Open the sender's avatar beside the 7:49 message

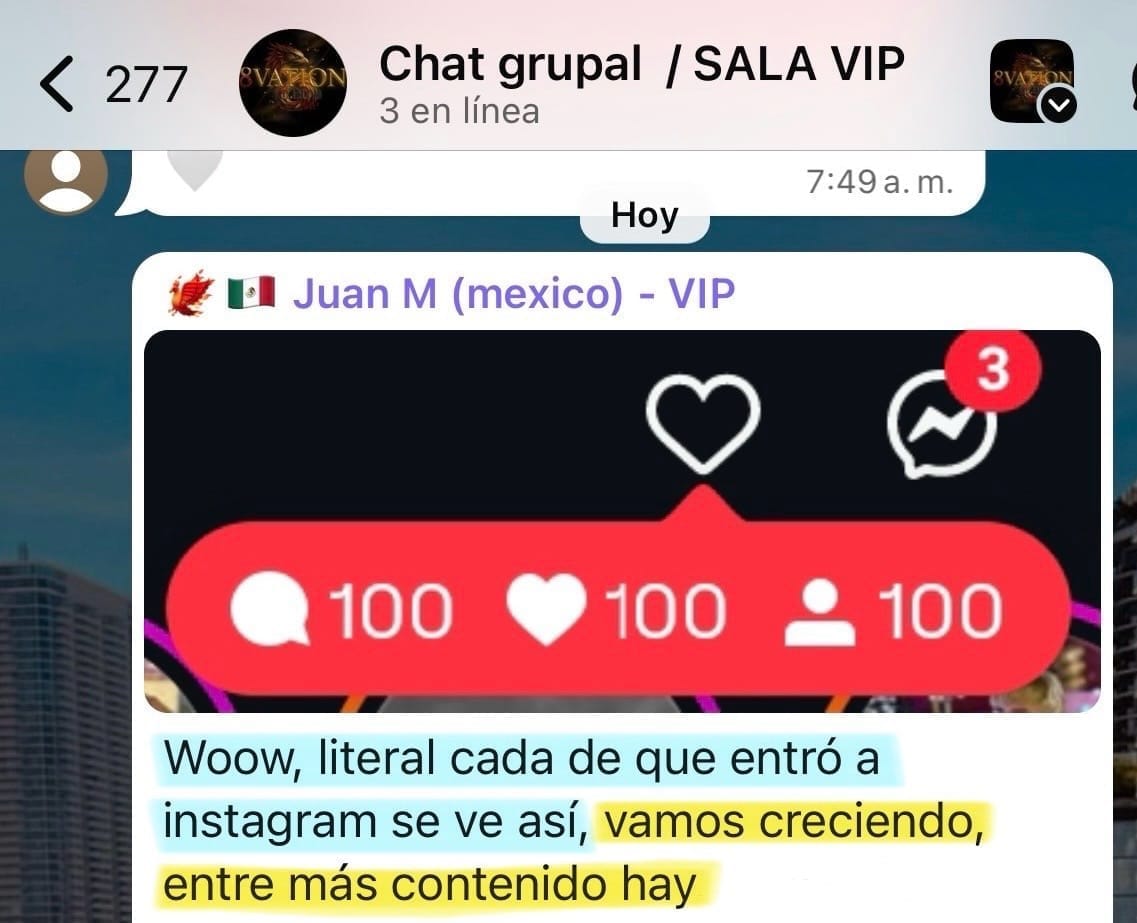coord(66,177)
